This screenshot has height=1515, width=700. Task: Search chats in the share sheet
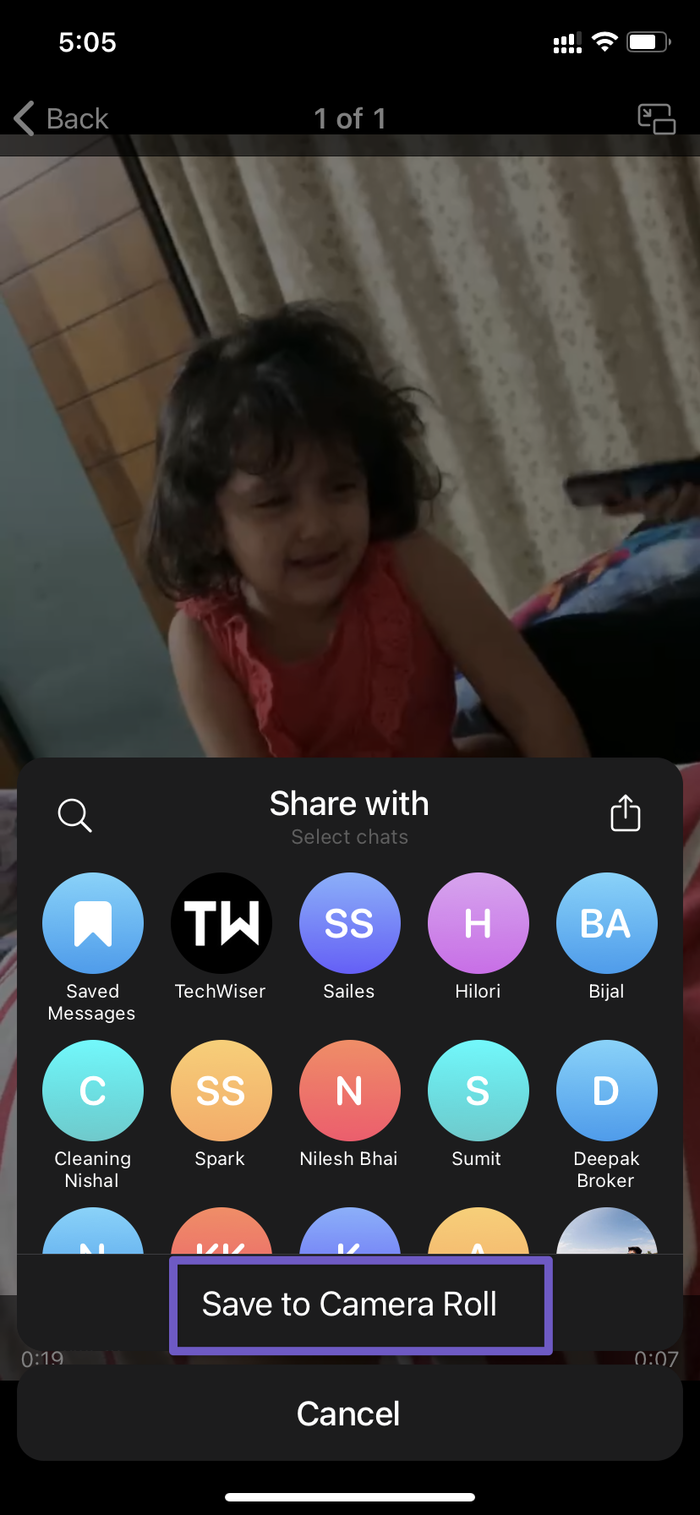click(75, 815)
